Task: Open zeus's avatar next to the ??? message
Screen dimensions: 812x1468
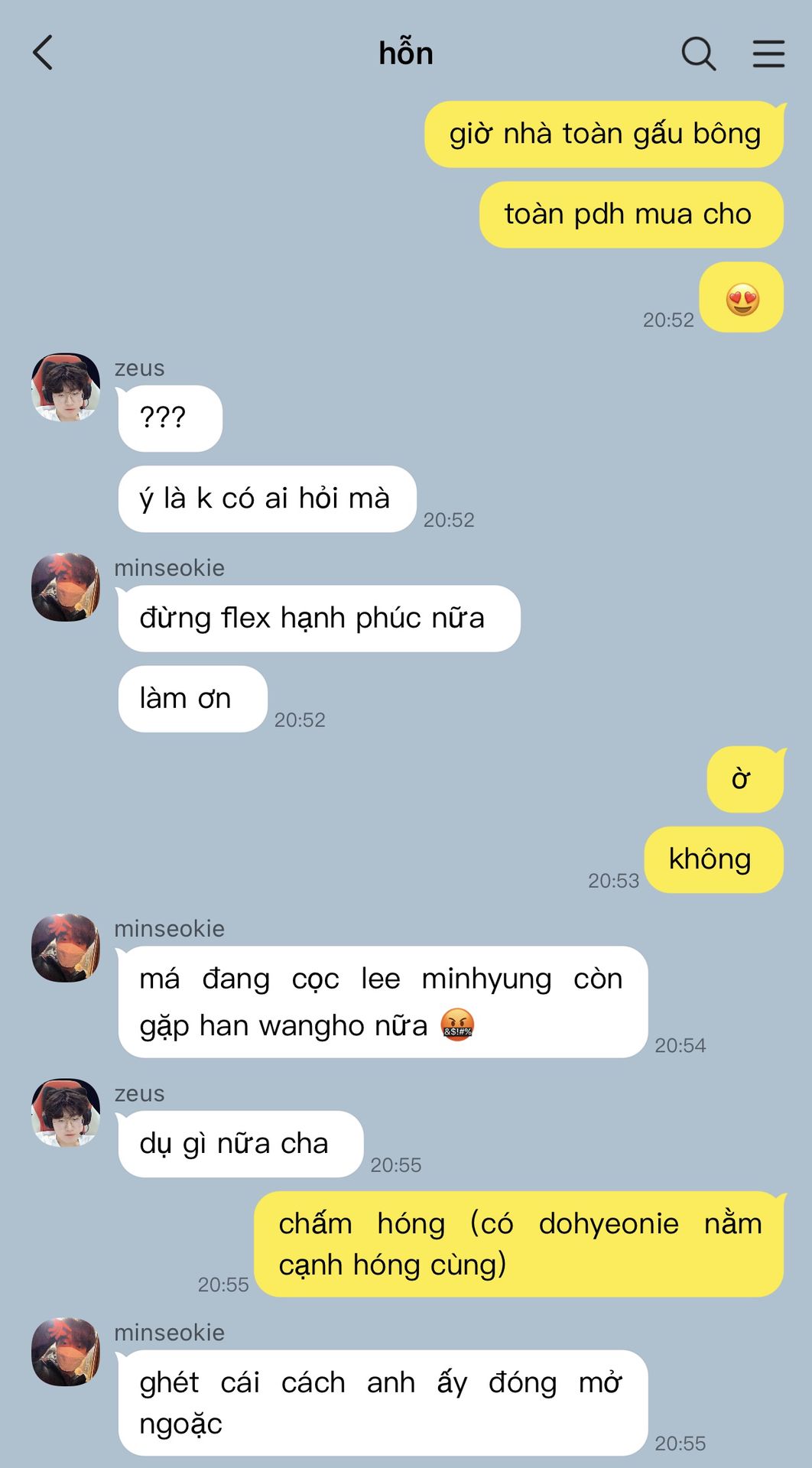Action: [x=66, y=387]
